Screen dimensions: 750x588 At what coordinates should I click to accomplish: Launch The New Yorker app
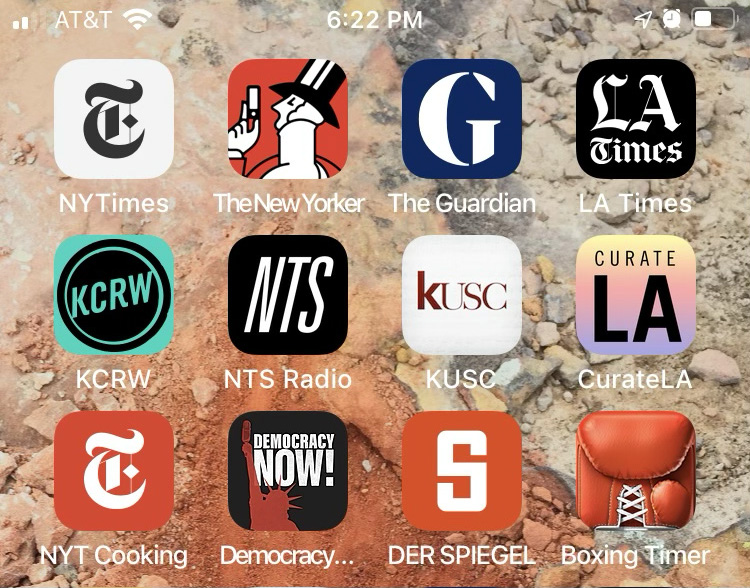coord(288,119)
